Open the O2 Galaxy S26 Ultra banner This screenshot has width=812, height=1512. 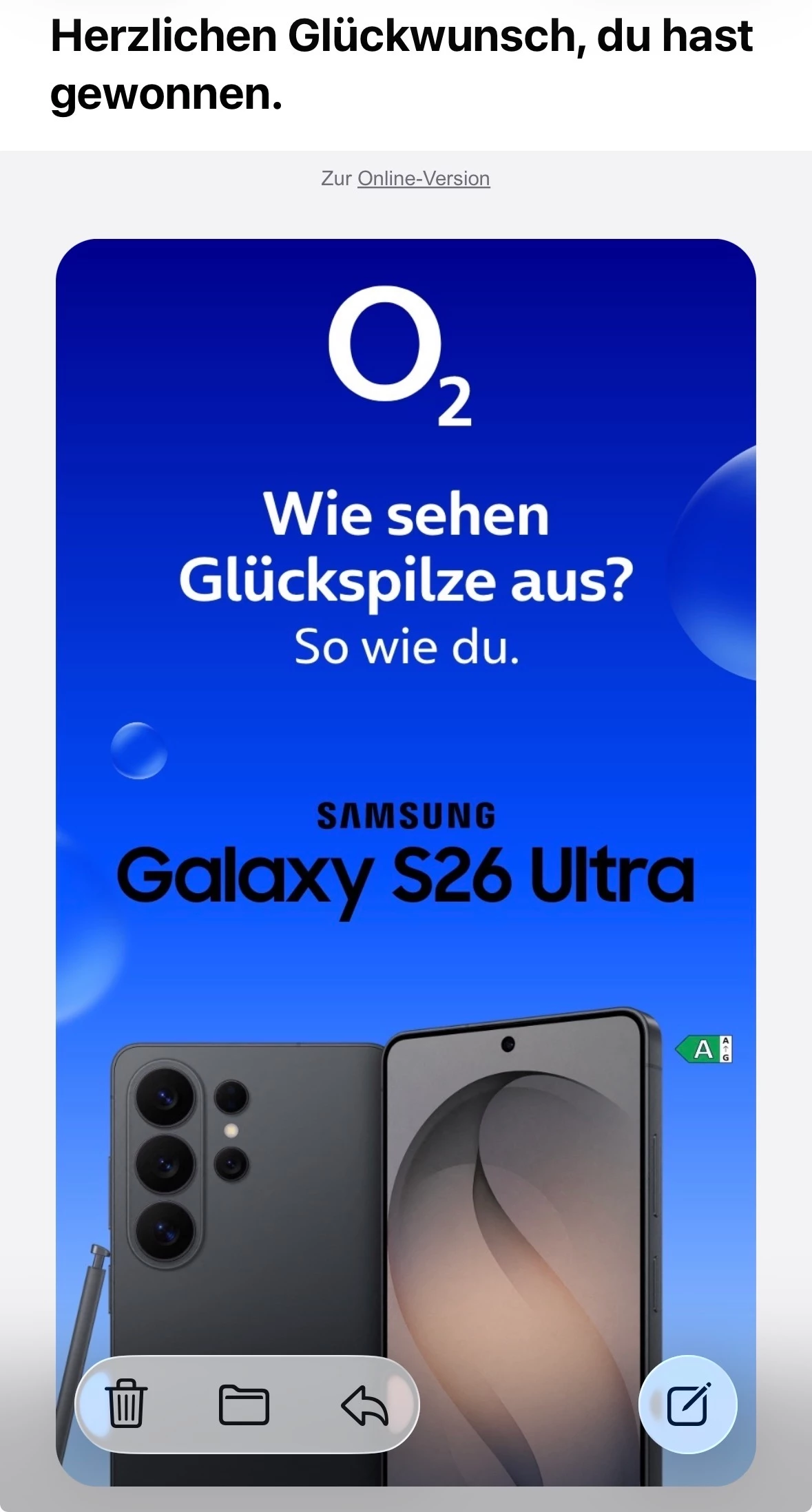point(406,757)
